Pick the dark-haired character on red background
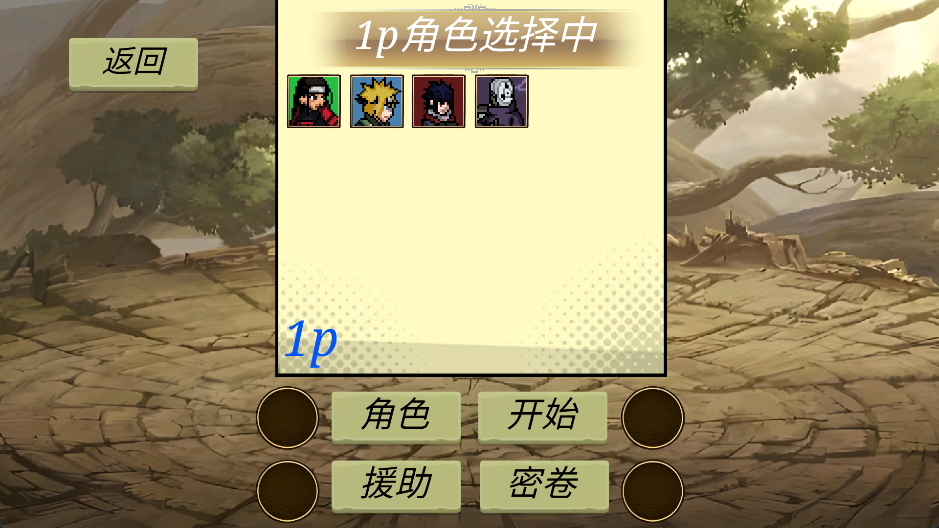This screenshot has height=528, width=939. click(439, 101)
